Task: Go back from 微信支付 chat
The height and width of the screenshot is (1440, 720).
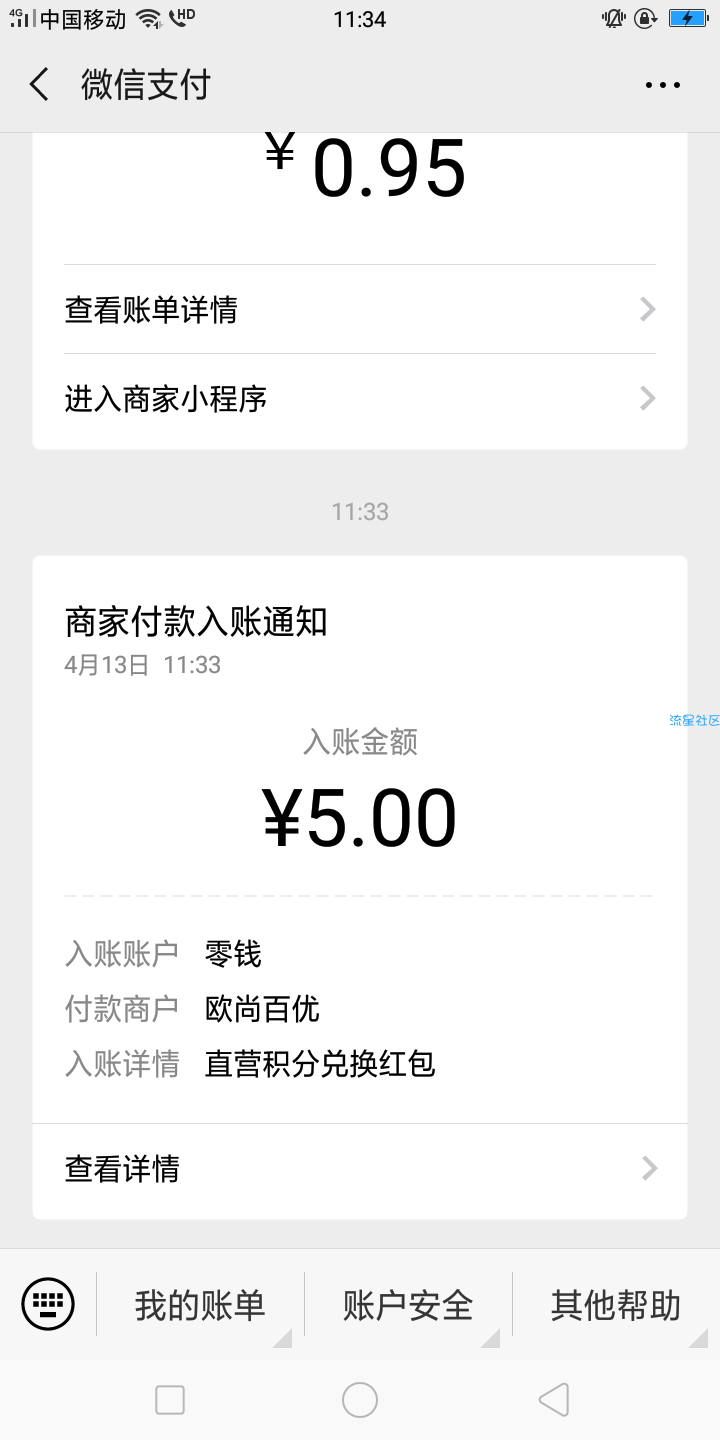Action: (x=39, y=85)
